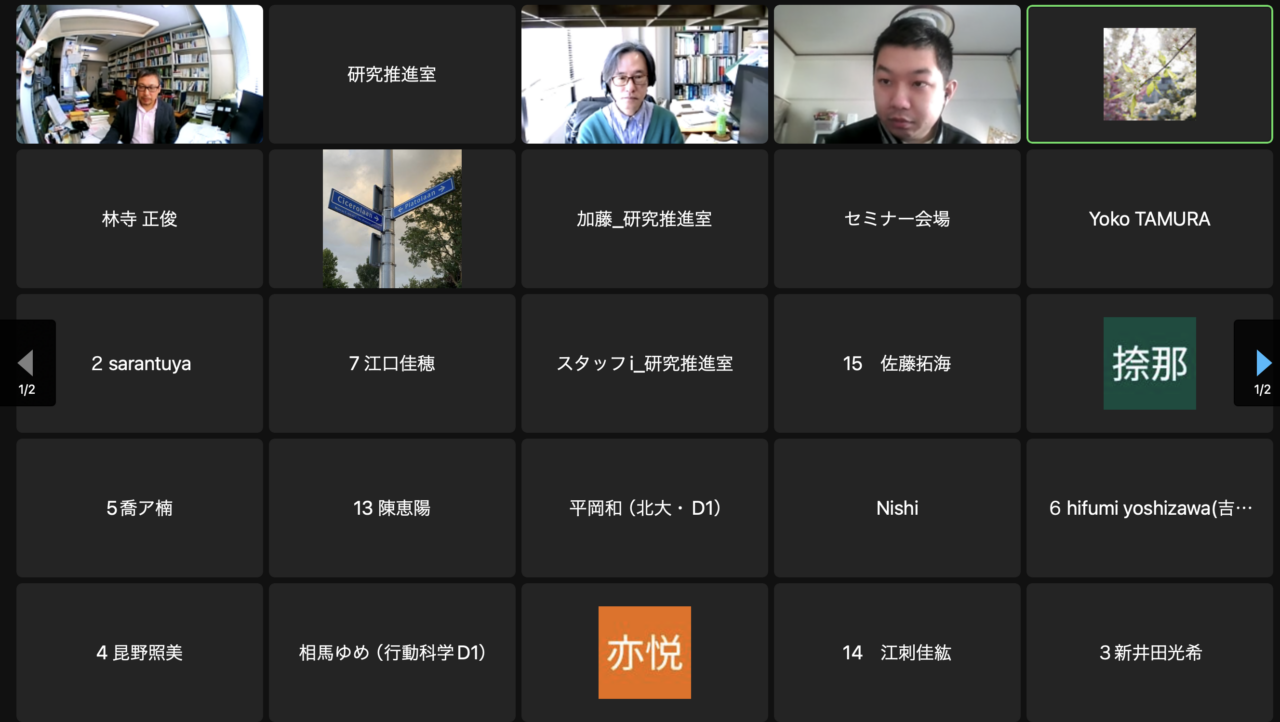Select the 4 昆野照美 tile
The height and width of the screenshot is (722, 1280).
point(140,652)
